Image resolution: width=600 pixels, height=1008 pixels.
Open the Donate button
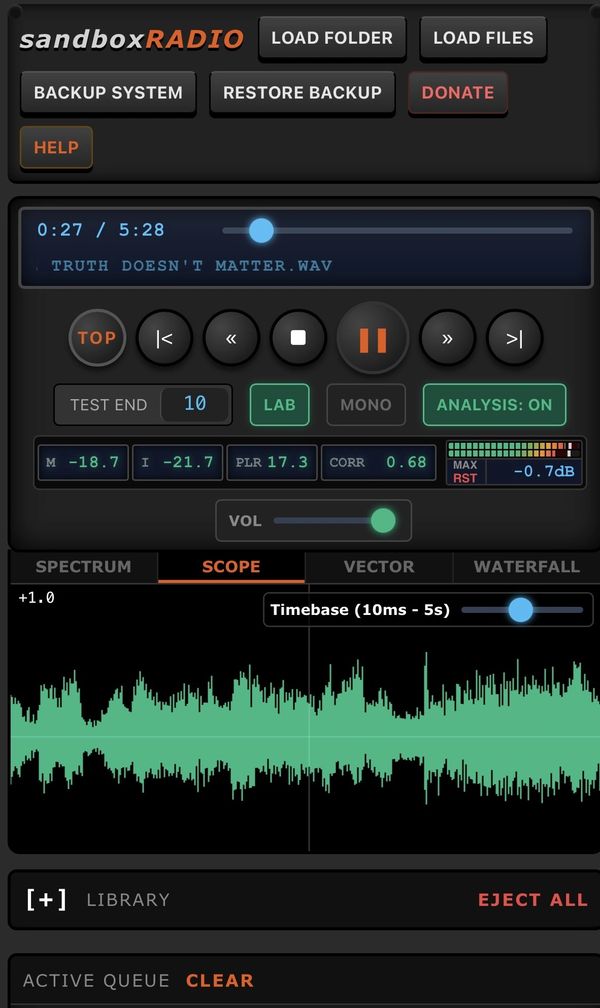tap(457, 92)
